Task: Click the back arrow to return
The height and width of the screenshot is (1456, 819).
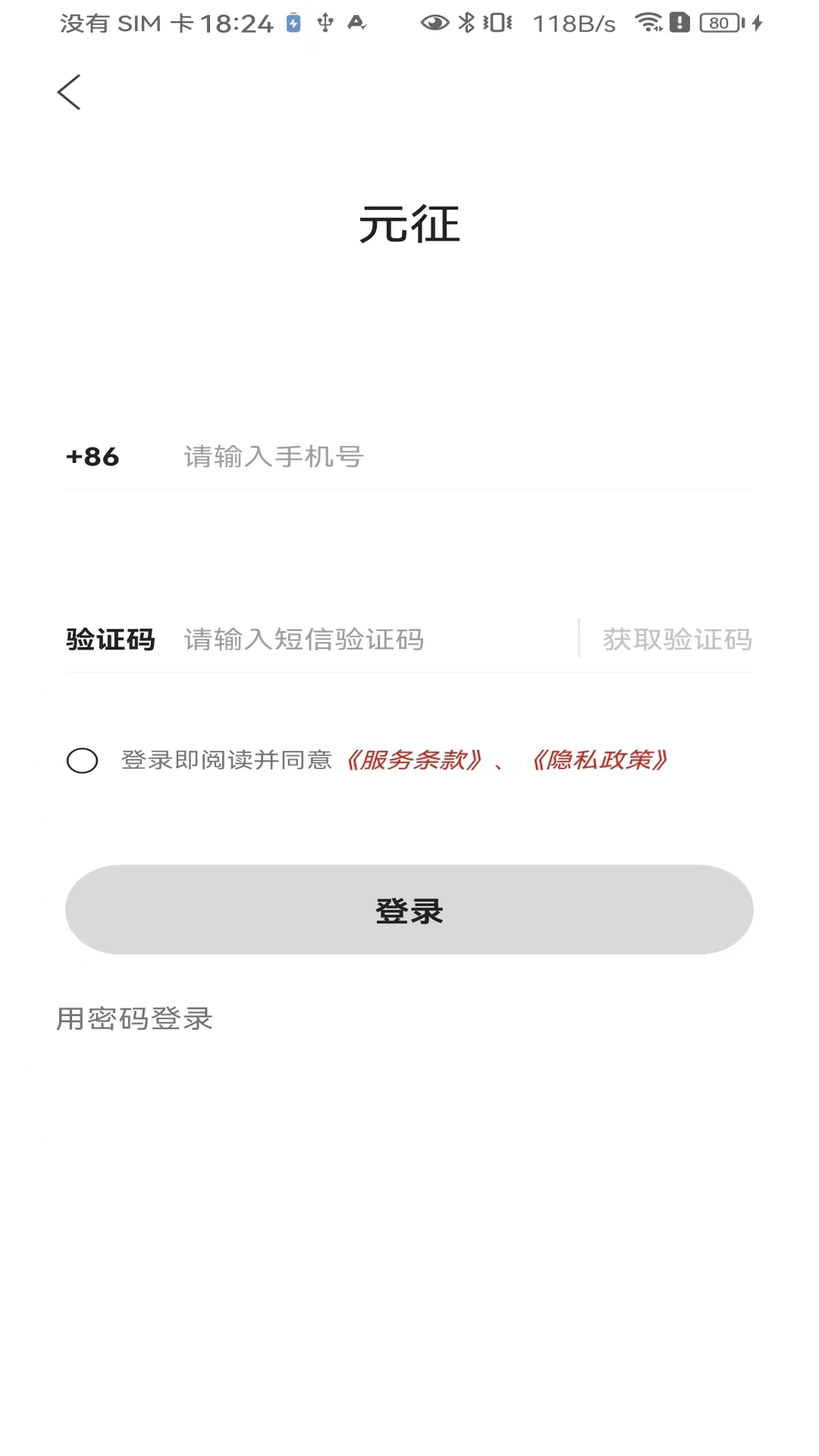Action: [x=69, y=92]
